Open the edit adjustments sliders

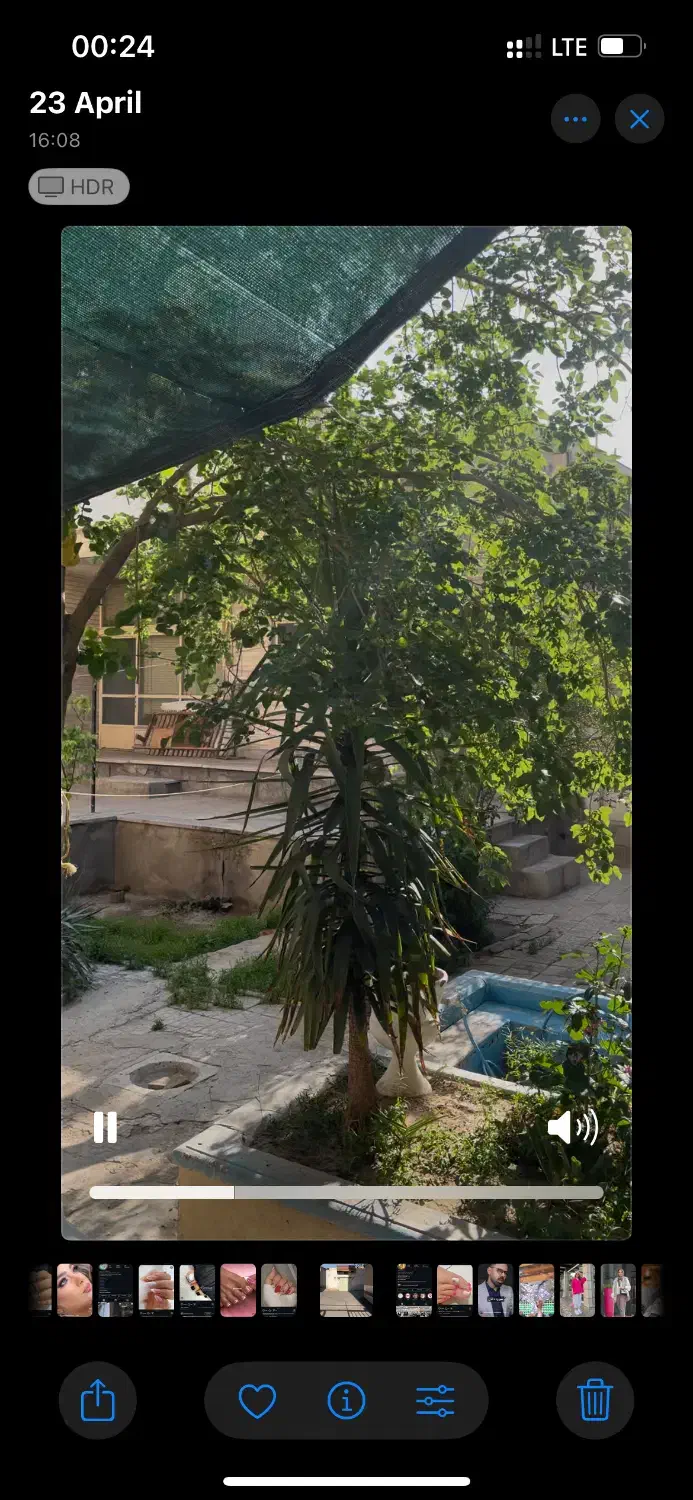coord(435,1401)
